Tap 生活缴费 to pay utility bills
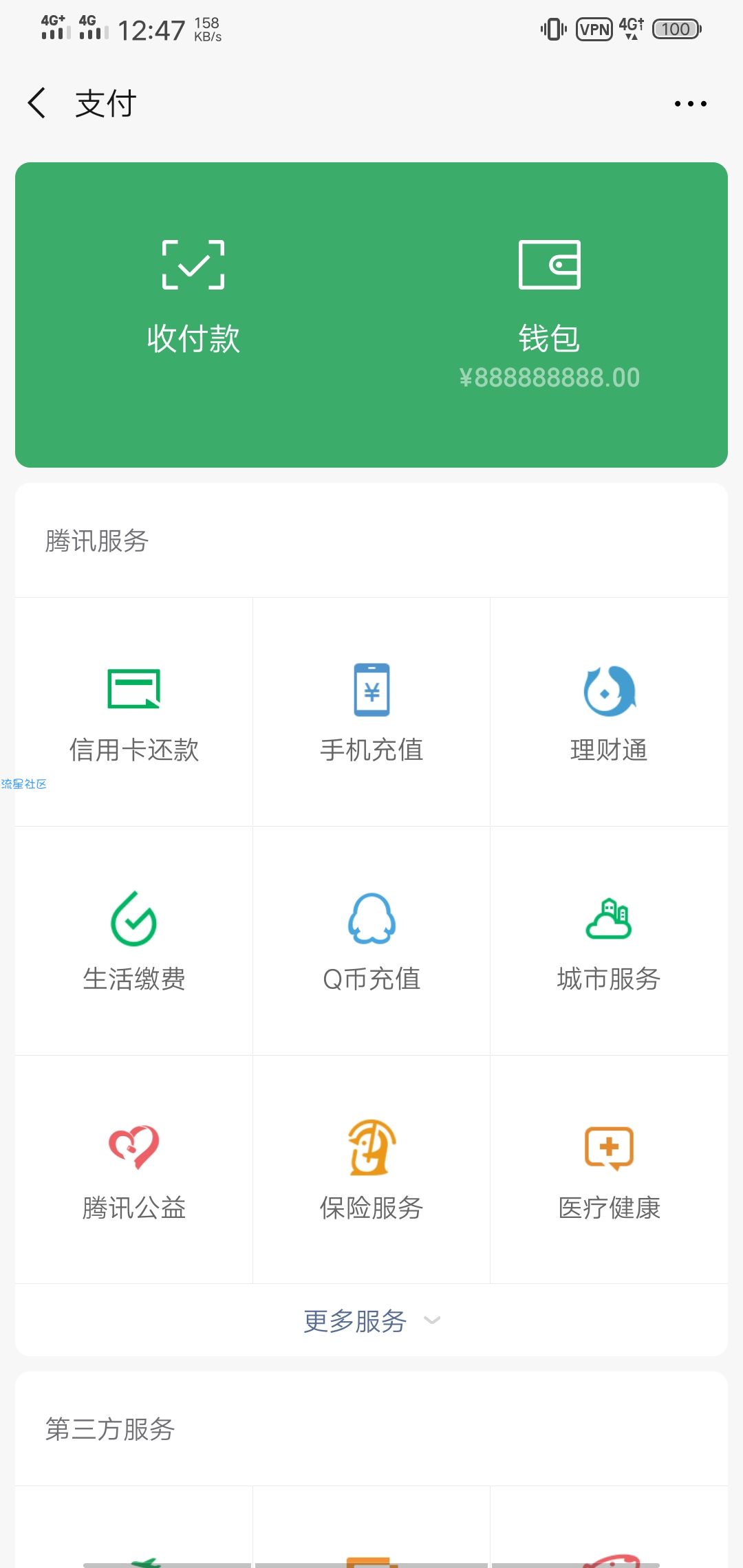743x1568 pixels. click(134, 941)
